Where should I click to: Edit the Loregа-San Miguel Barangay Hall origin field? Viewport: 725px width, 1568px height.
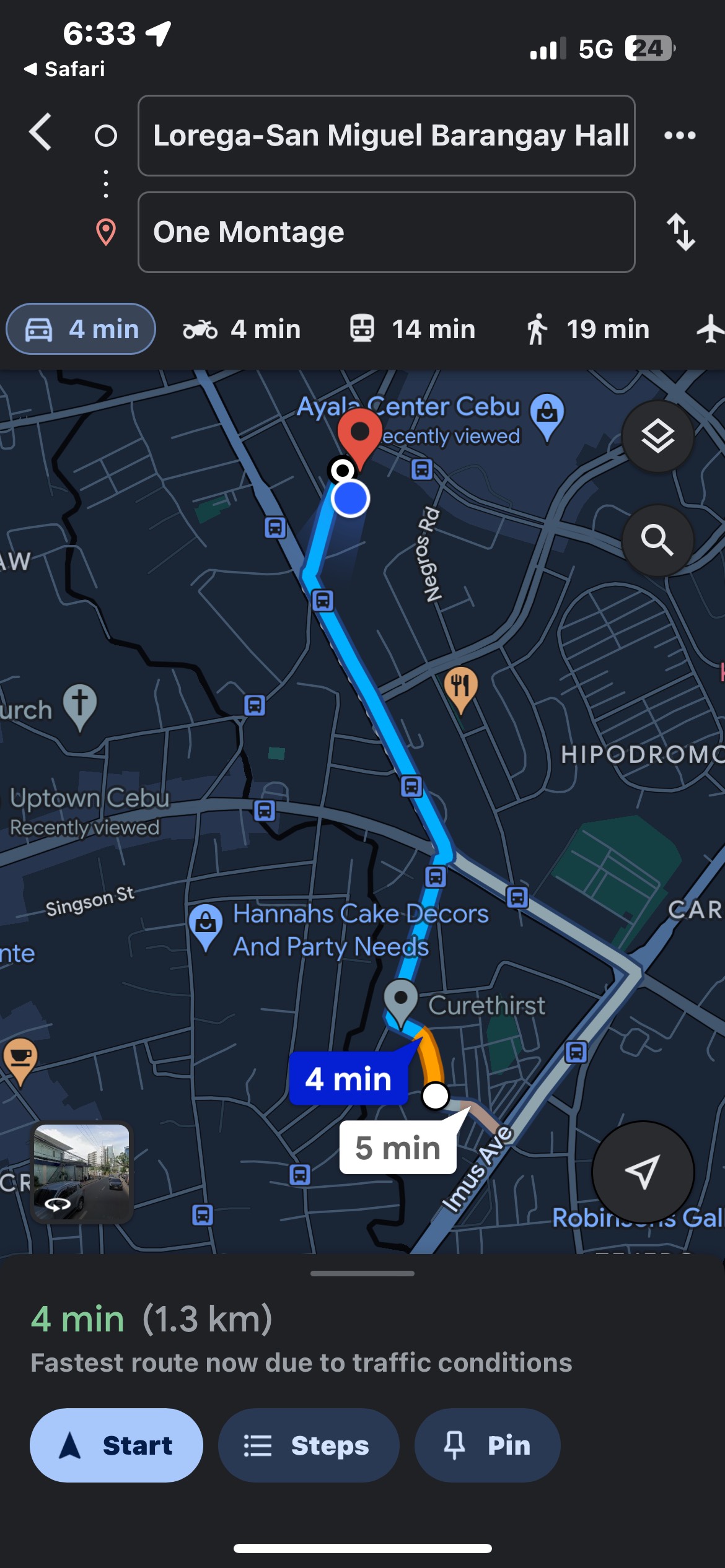pos(386,136)
